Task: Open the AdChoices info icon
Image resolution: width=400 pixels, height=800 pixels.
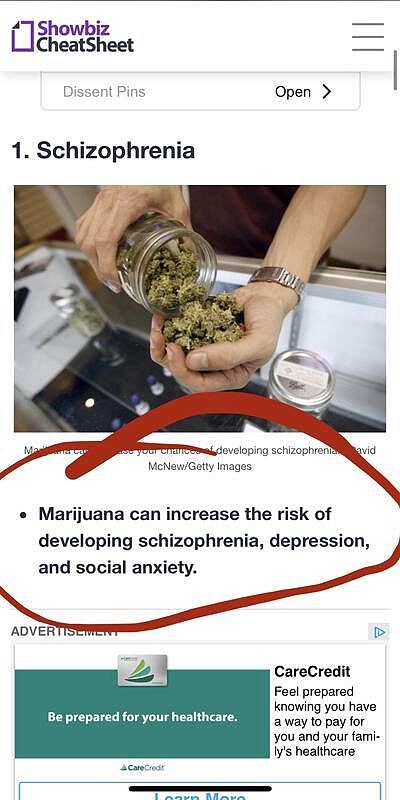Action: [x=379, y=632]
